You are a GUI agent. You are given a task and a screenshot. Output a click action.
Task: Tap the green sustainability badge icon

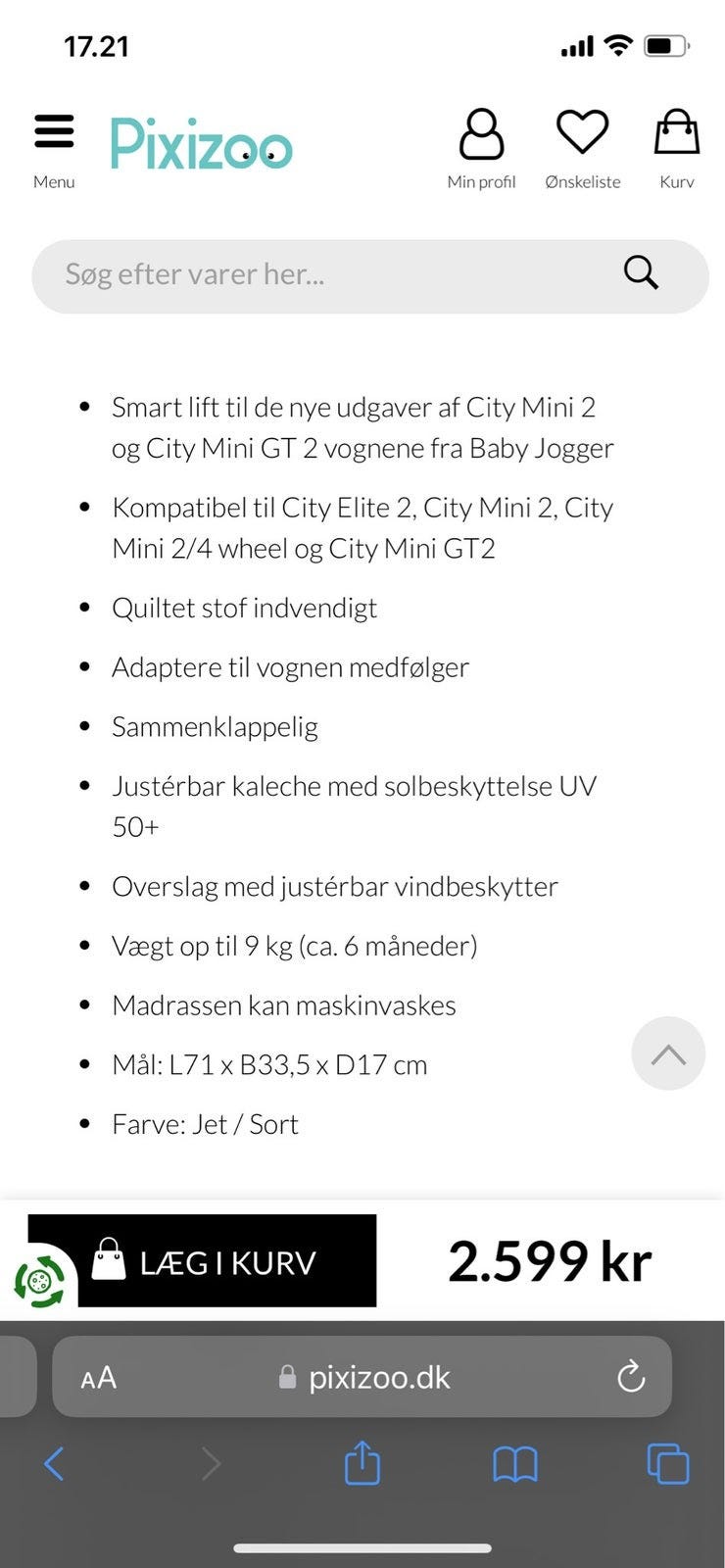(x=37, y=1281)
